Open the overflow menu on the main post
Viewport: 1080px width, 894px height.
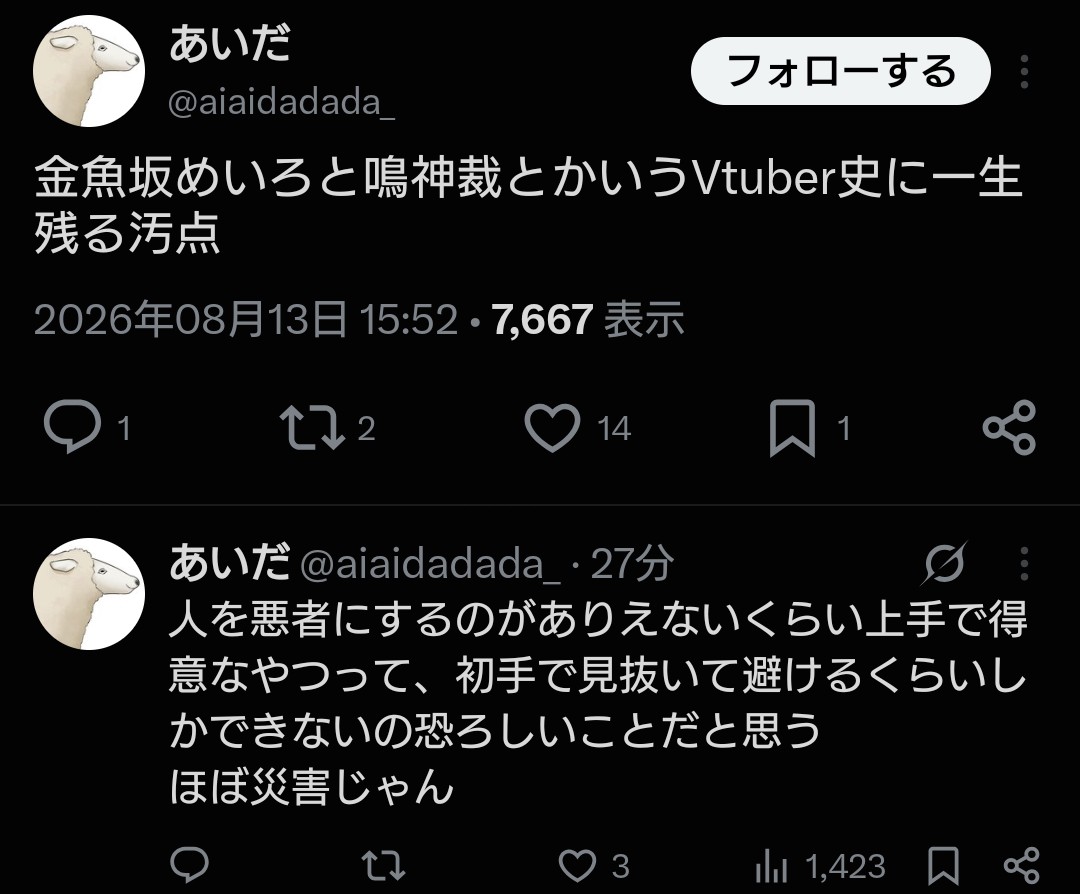point(1024,72)
